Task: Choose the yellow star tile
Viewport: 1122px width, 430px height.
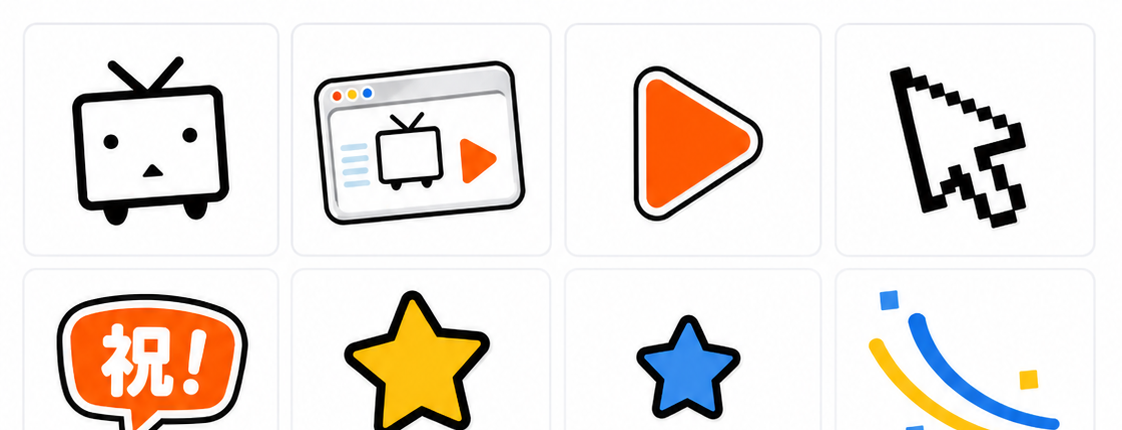Action: point(421,355)
